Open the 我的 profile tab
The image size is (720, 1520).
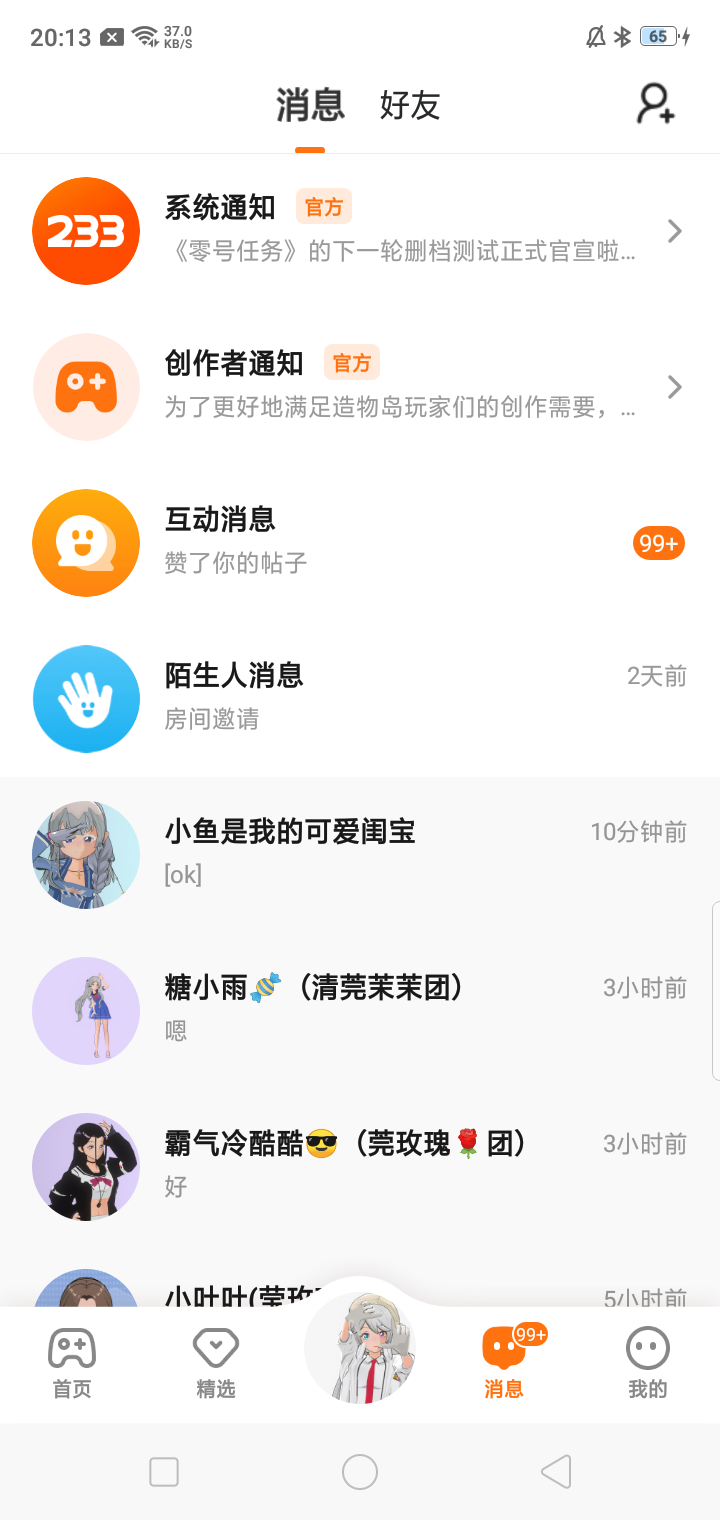click(647, 1362)
